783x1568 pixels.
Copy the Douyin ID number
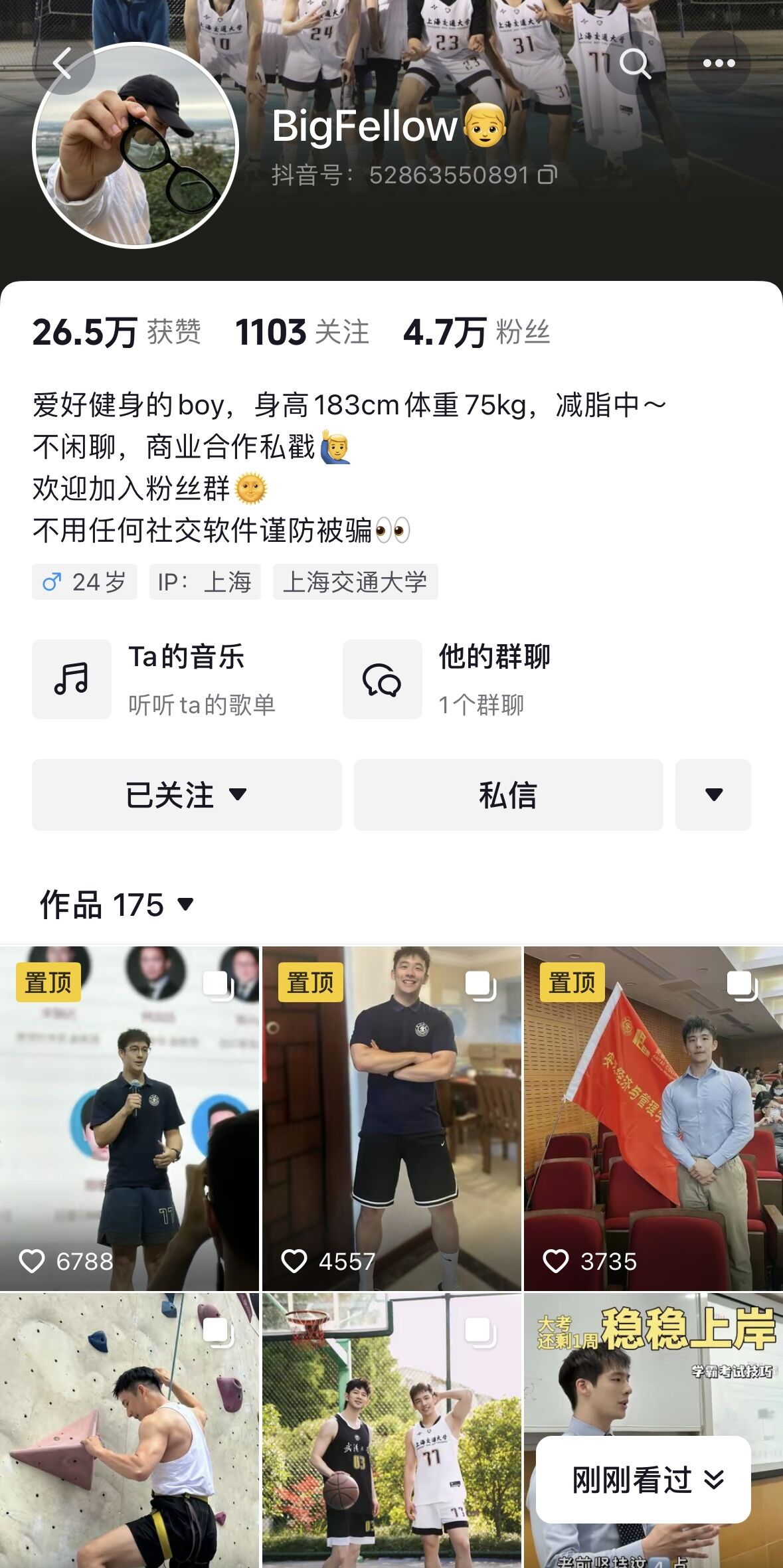tap(547, 175)
